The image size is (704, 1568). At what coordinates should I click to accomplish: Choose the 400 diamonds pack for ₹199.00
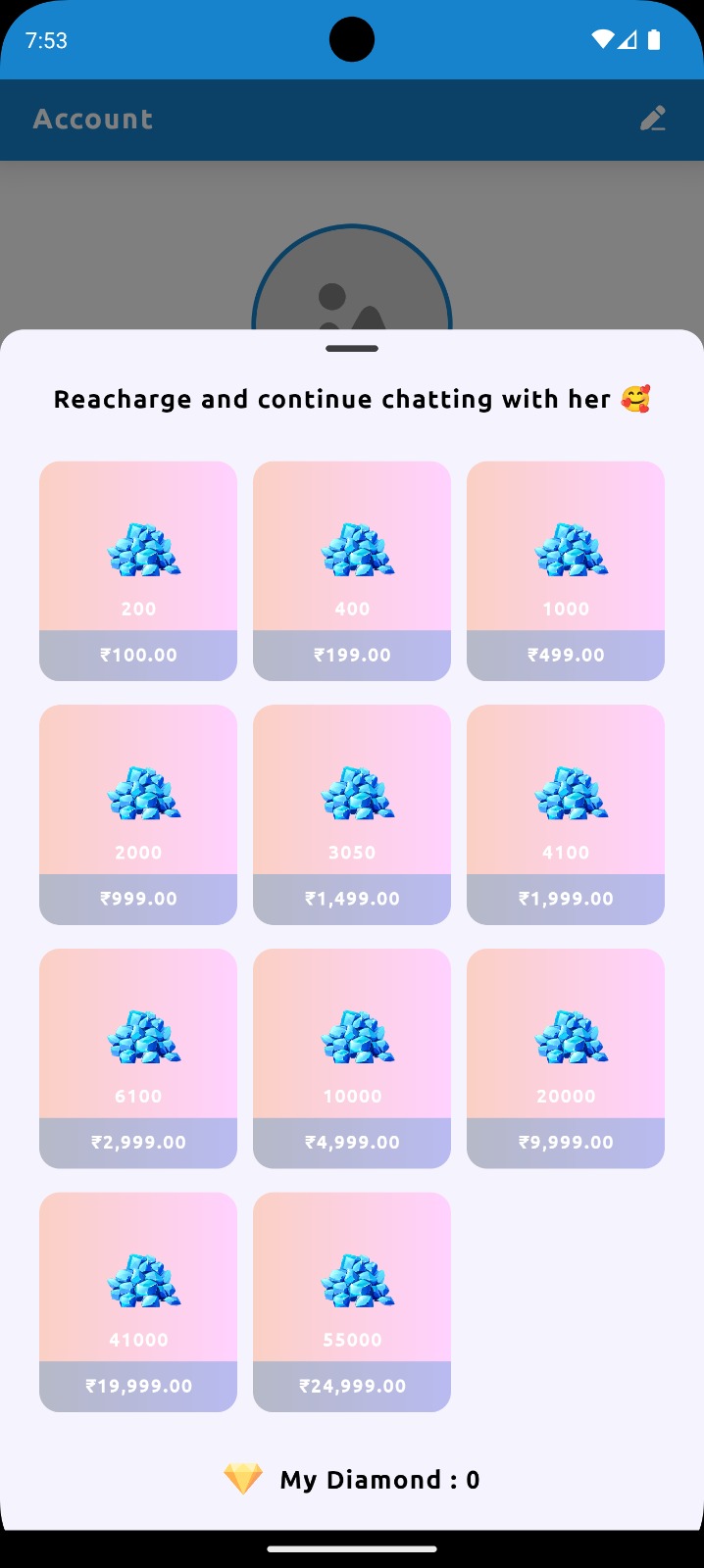tap(352, 570)
